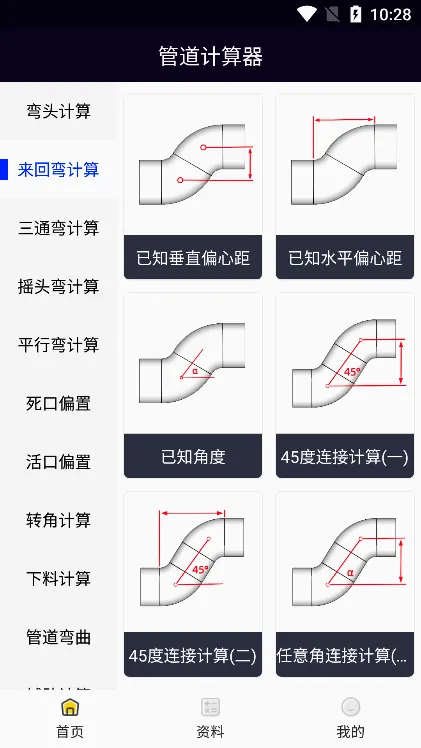Open the 已知角度 calculation card
The height and width of the screenshot is (748, 421).
pyautogui.click(x=193, y=385)
